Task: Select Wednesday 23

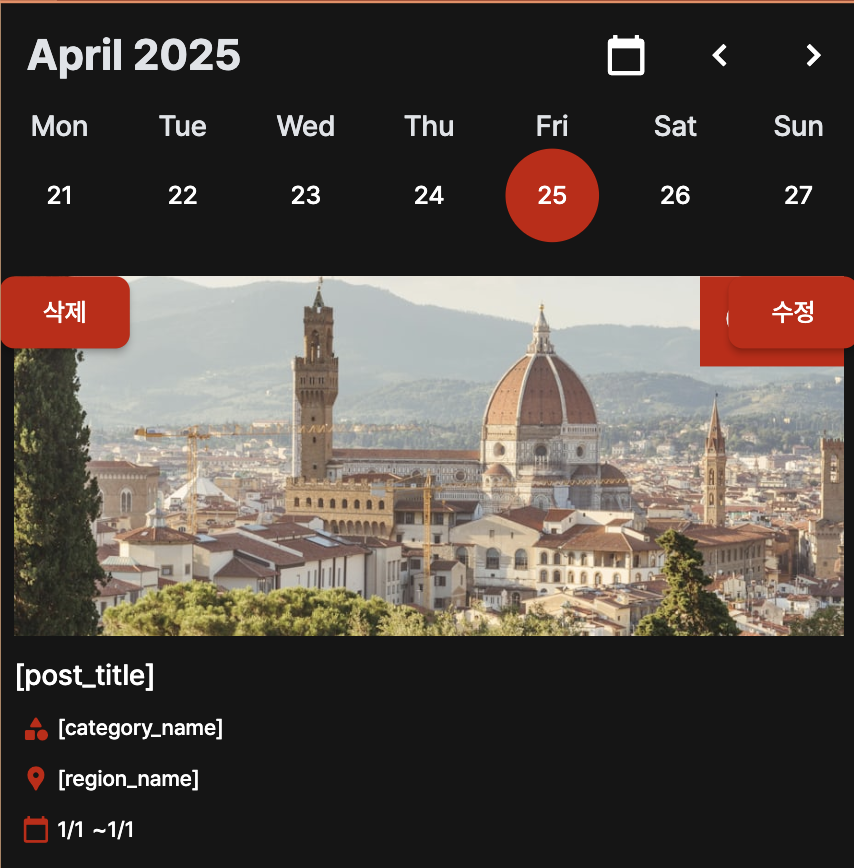Action: pyautogui.click(x=305, y=195)
